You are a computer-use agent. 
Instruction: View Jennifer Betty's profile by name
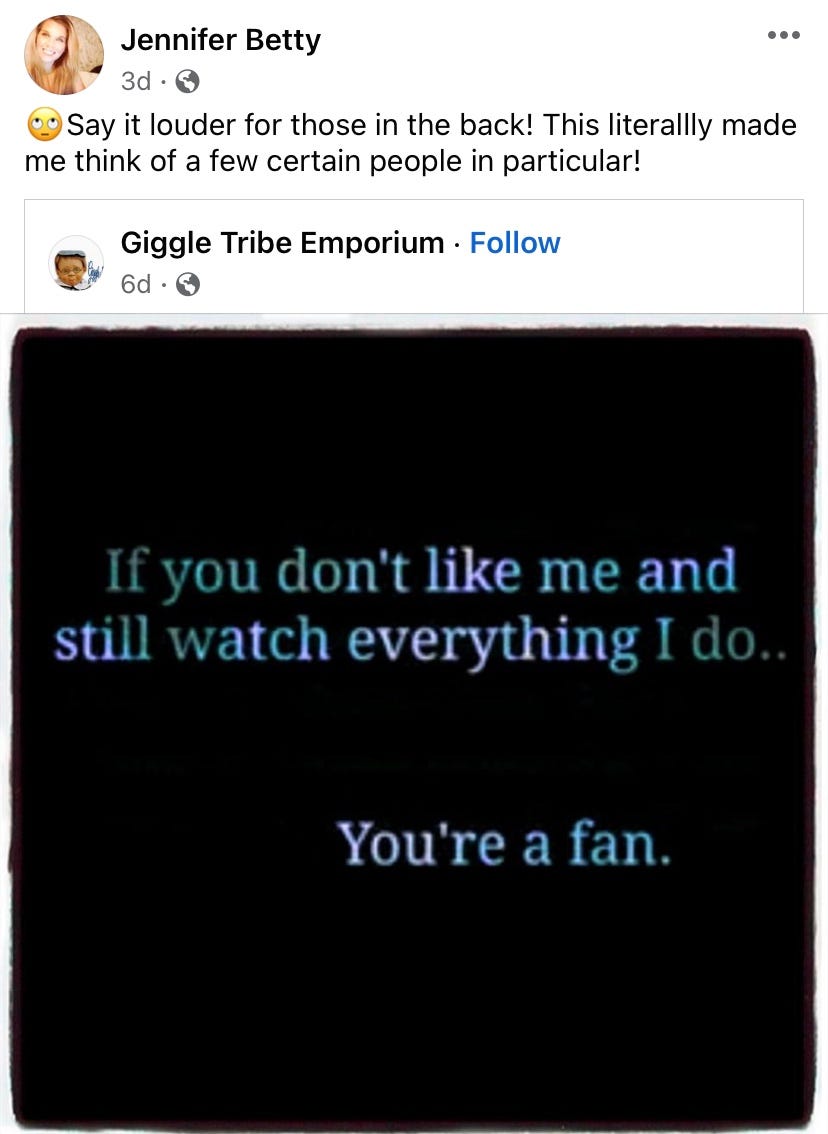click(220, 41)
